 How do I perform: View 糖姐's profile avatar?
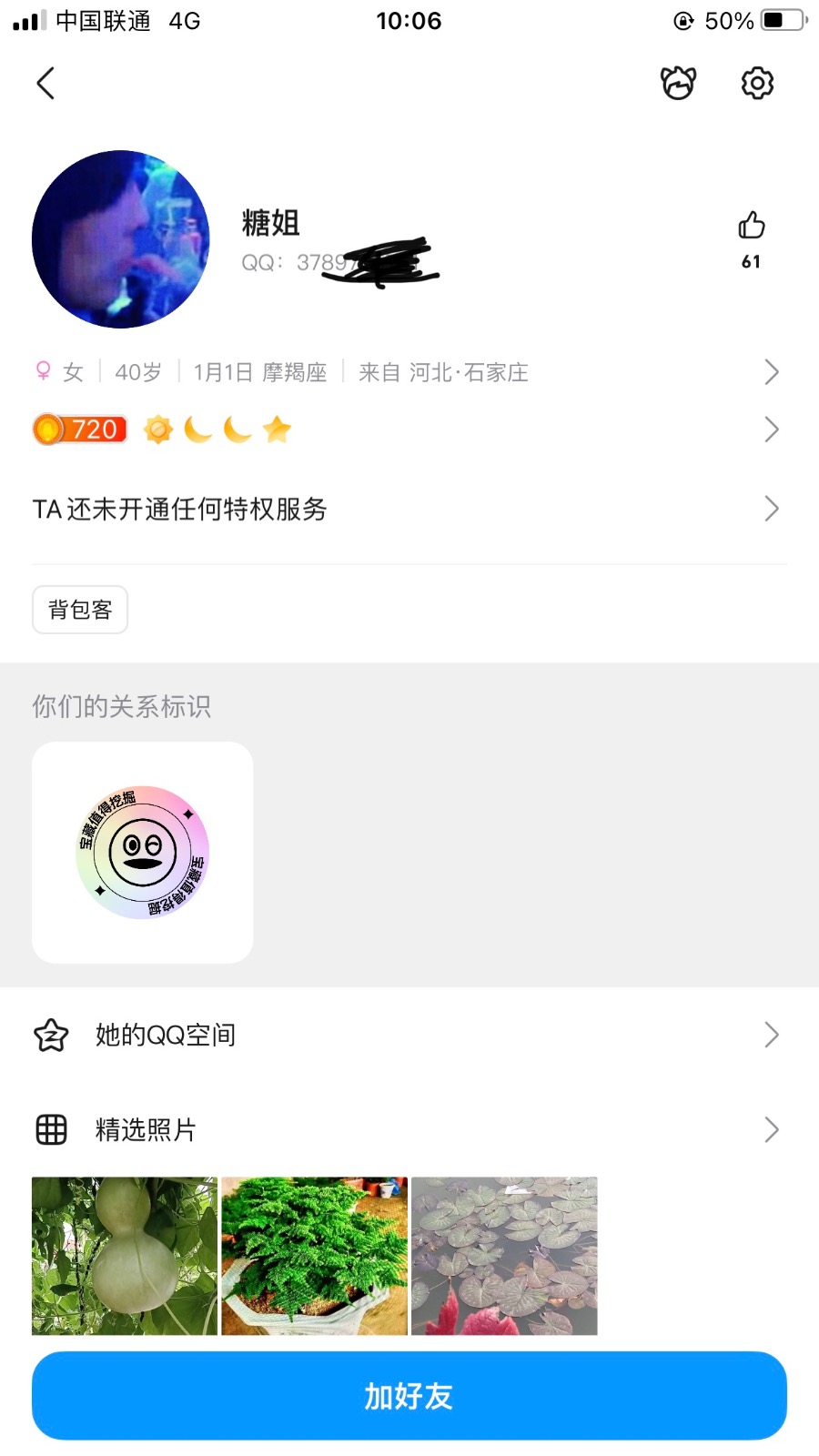tap(121, 239)
